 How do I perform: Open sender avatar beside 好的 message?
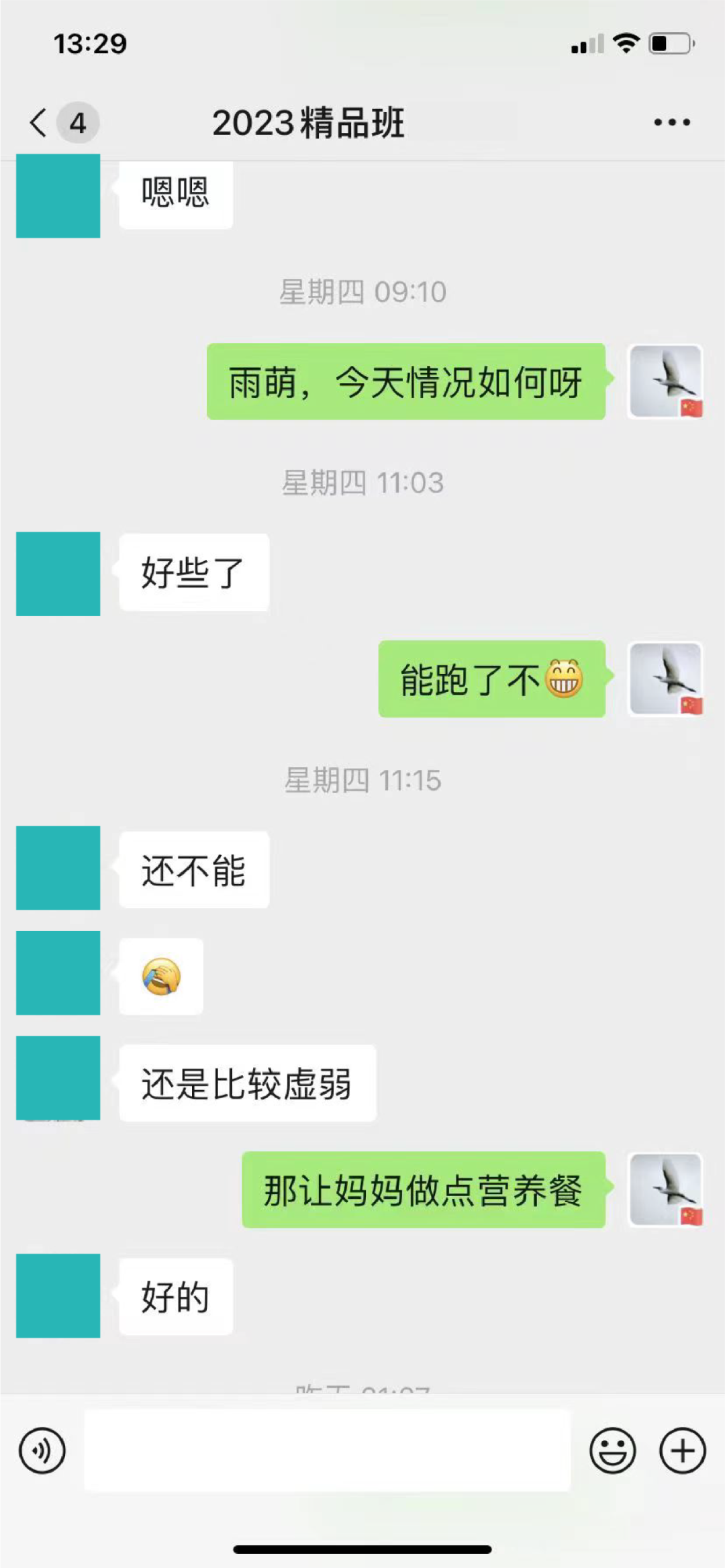click(x=58, y=1295)
